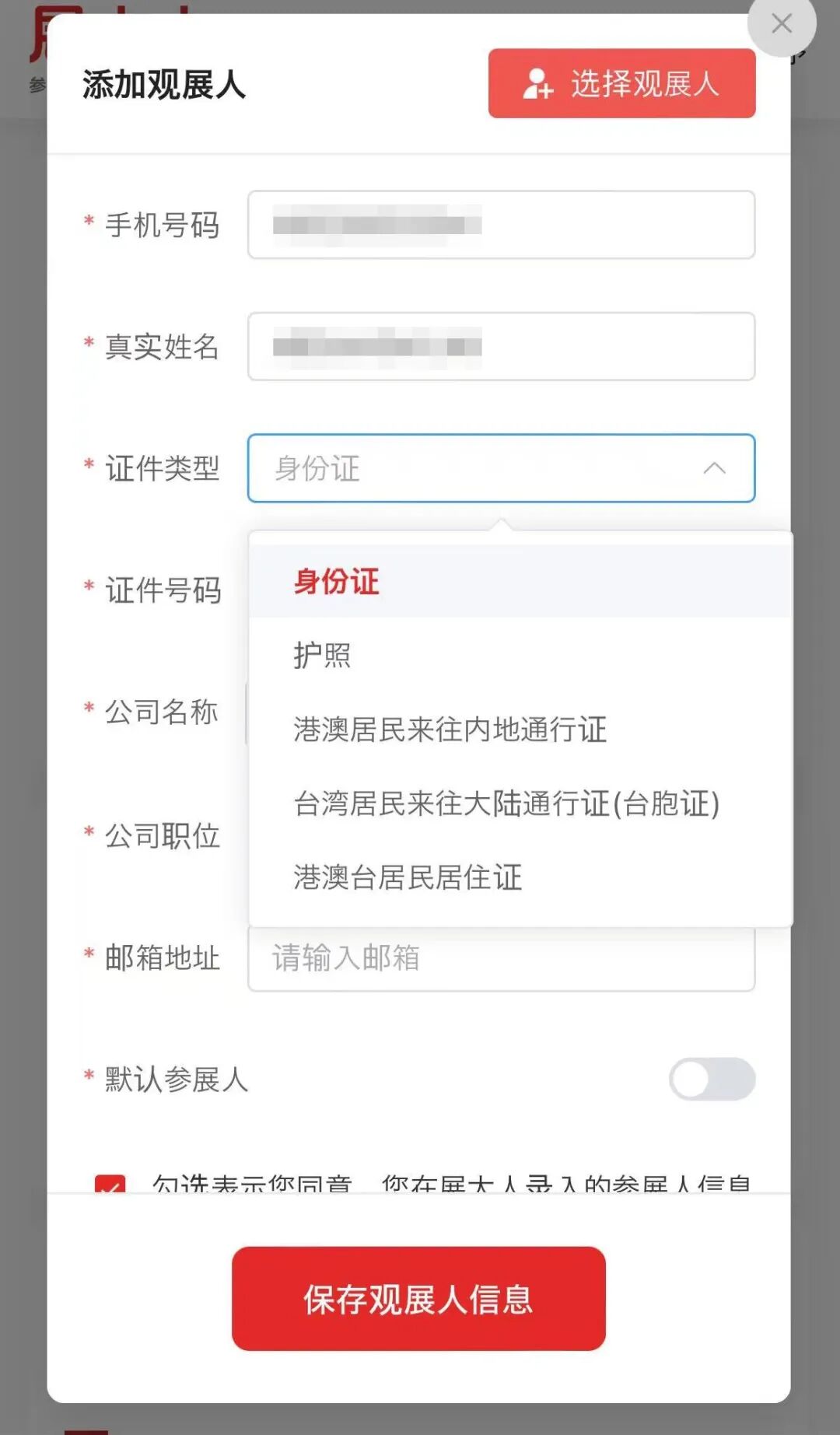Tap the 选择观展人 button
840x1435 pixels.
coord(621,83)
